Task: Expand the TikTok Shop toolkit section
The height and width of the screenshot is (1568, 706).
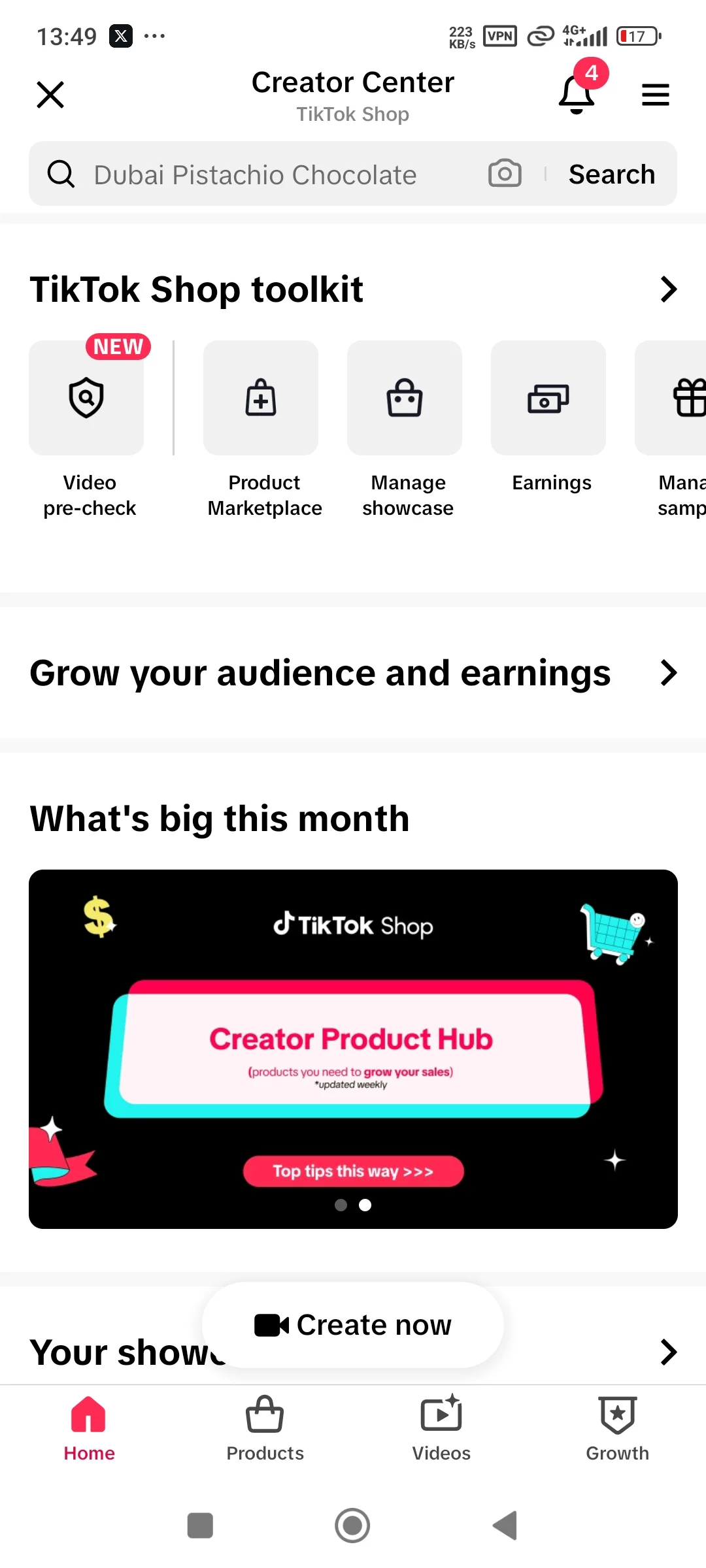Action: (669, 289)
